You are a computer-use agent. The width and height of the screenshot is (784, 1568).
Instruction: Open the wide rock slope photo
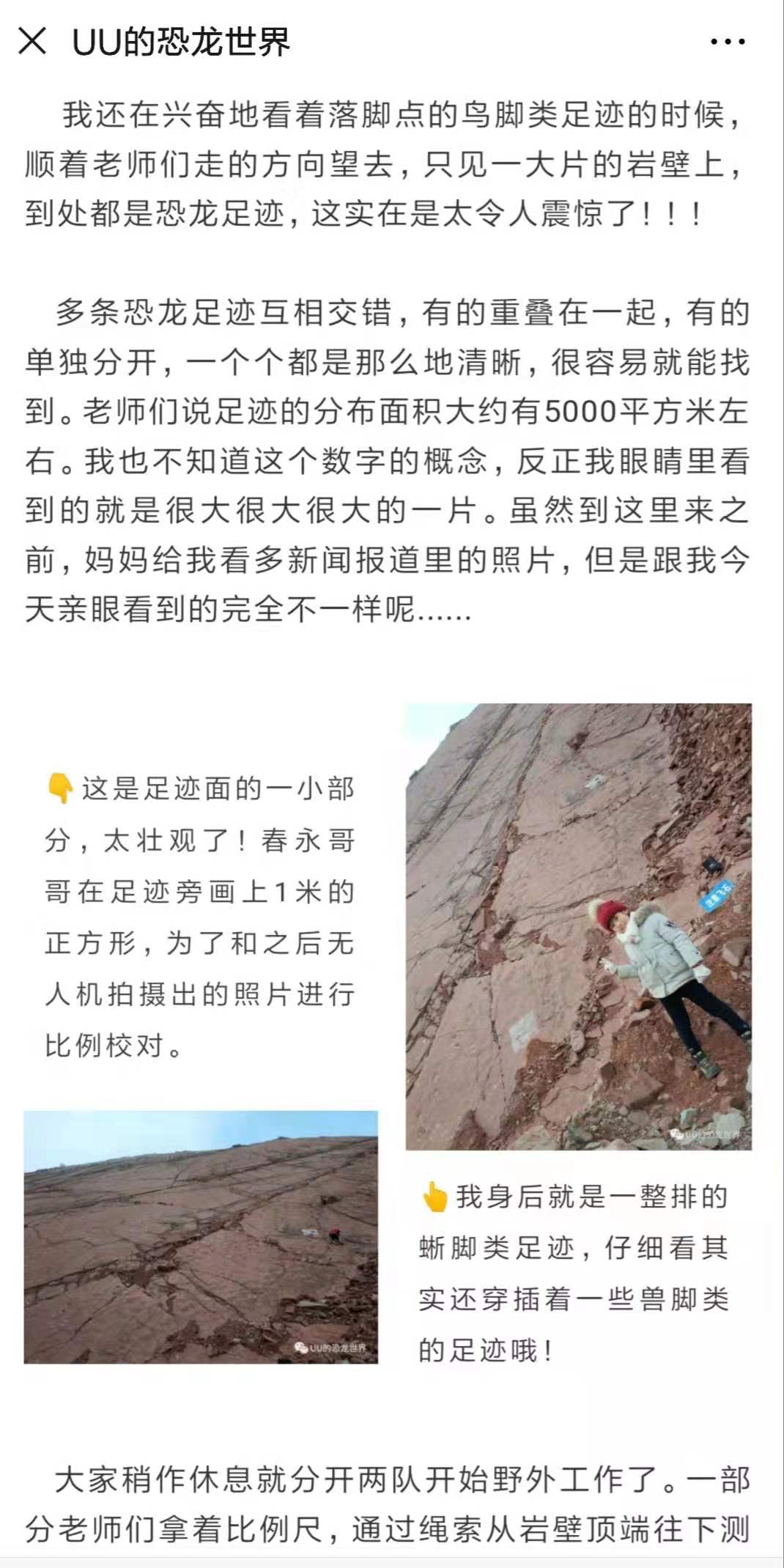coord(201,1237)
